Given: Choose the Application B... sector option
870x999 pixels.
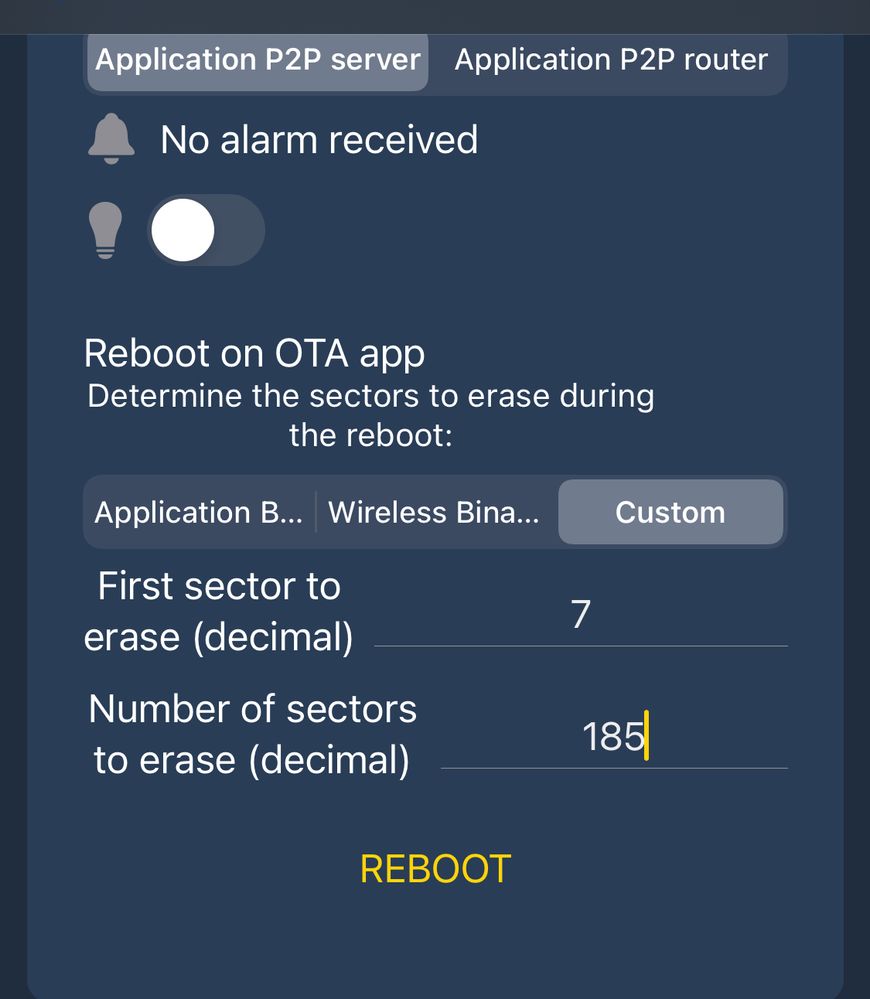Looking at the screenshot, I should point(199,513).
